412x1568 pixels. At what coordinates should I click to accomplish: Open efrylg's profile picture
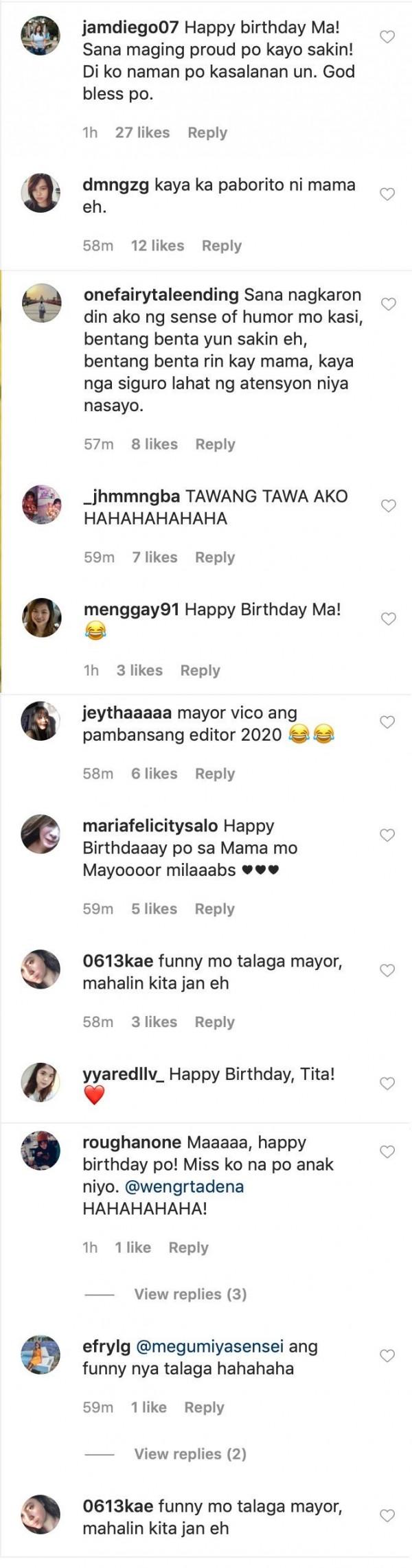tap(41, 1354)
